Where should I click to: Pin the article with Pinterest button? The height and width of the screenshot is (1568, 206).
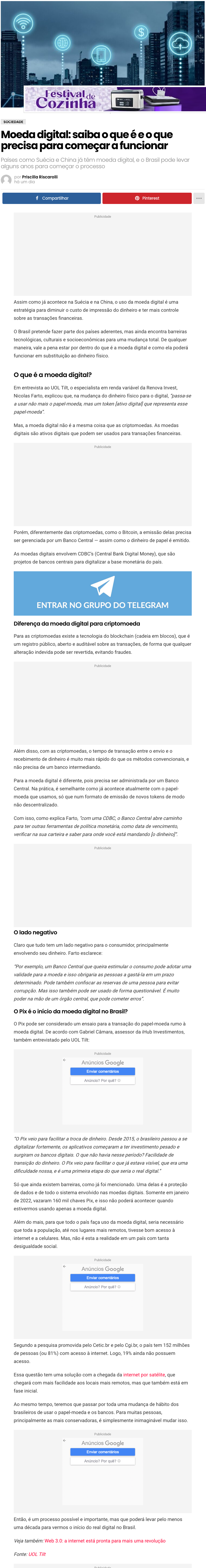[147, 198]
